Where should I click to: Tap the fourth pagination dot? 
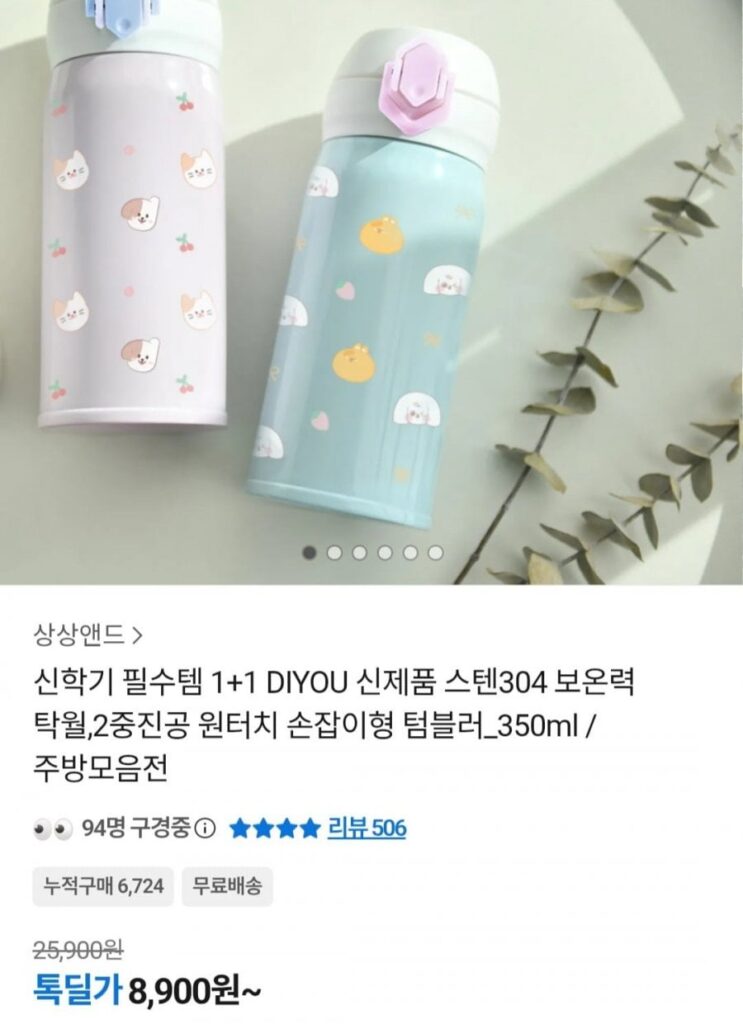coord(385,552)
